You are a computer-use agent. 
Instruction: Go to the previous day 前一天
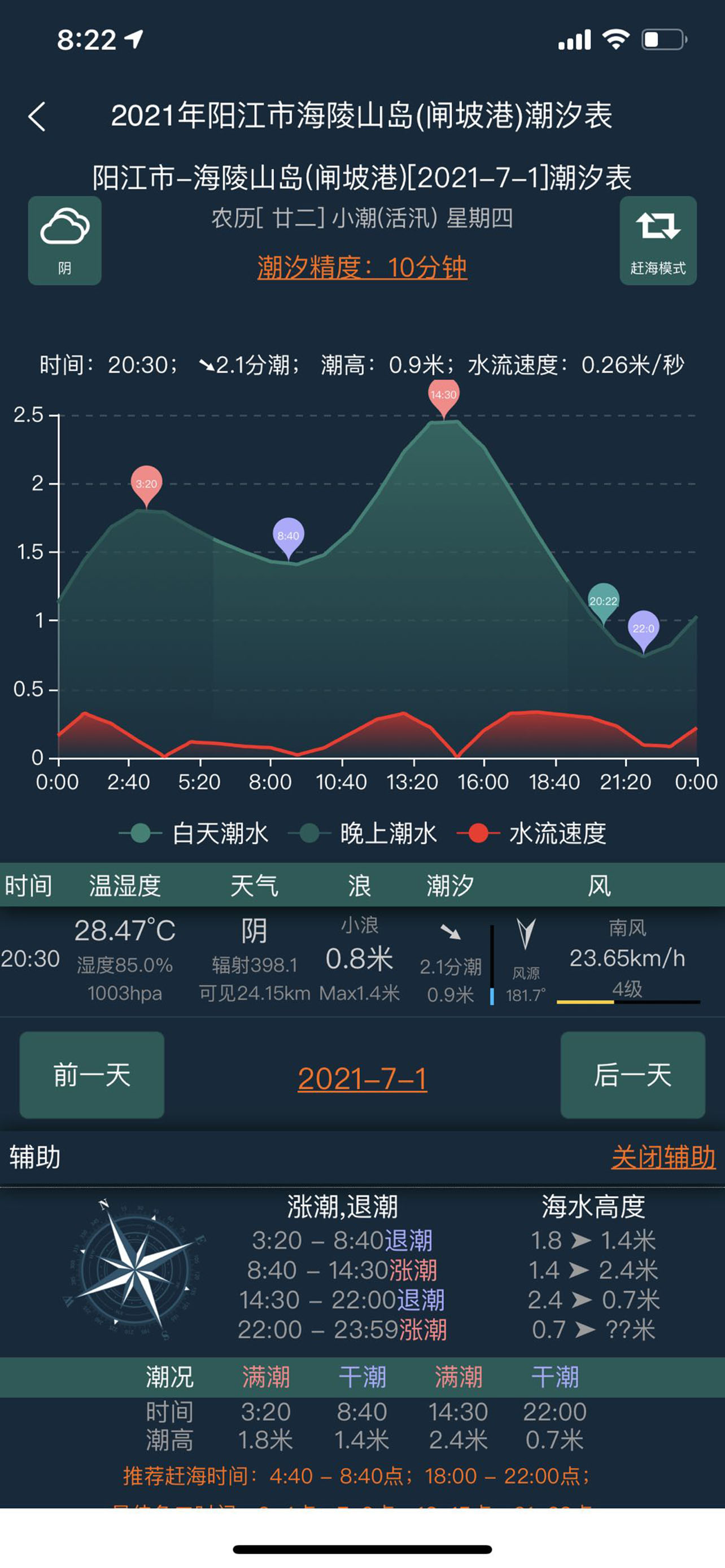pos(92,1074)
